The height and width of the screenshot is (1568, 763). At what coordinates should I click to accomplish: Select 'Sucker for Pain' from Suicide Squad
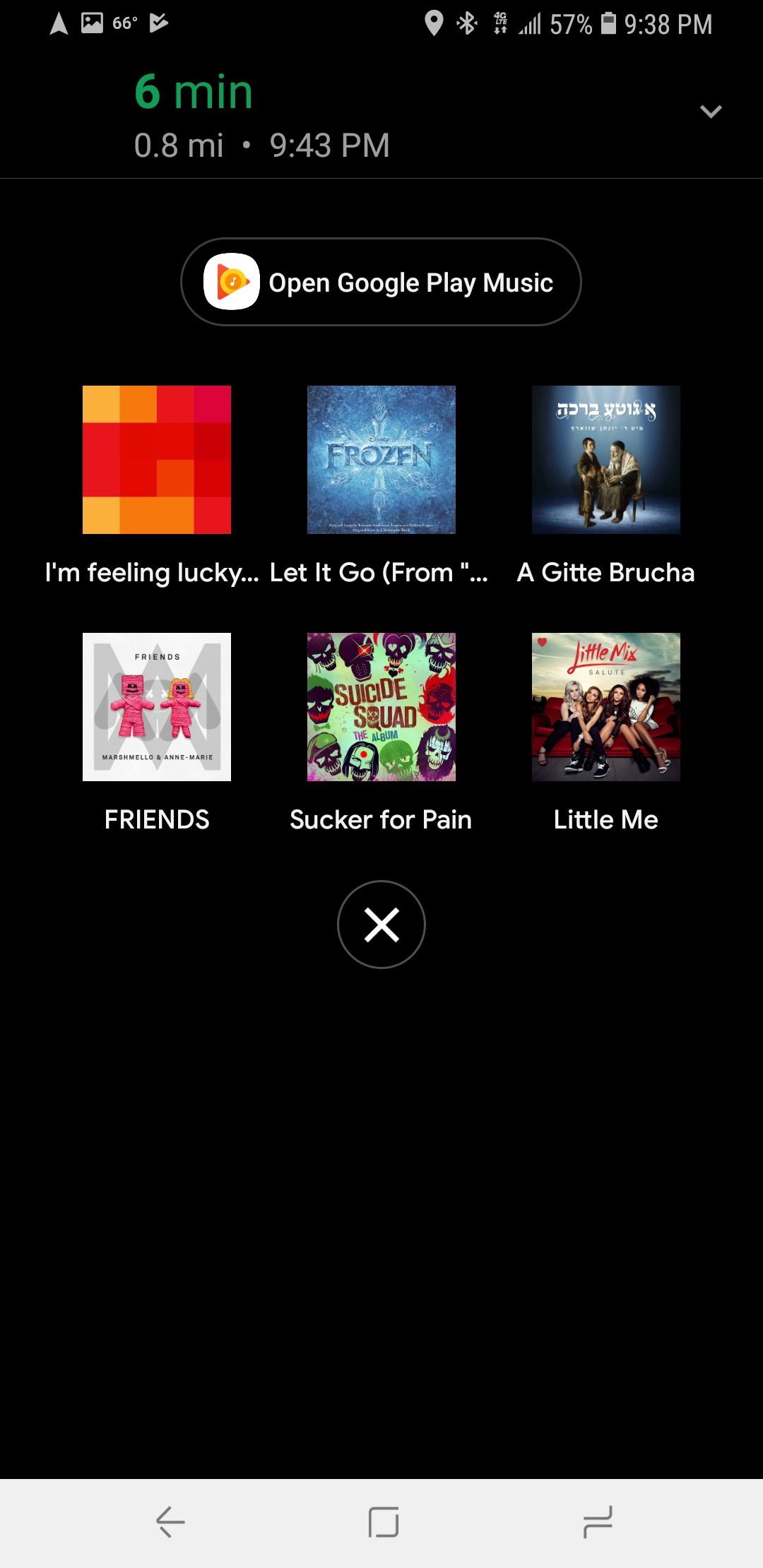(x=381, y=707)
